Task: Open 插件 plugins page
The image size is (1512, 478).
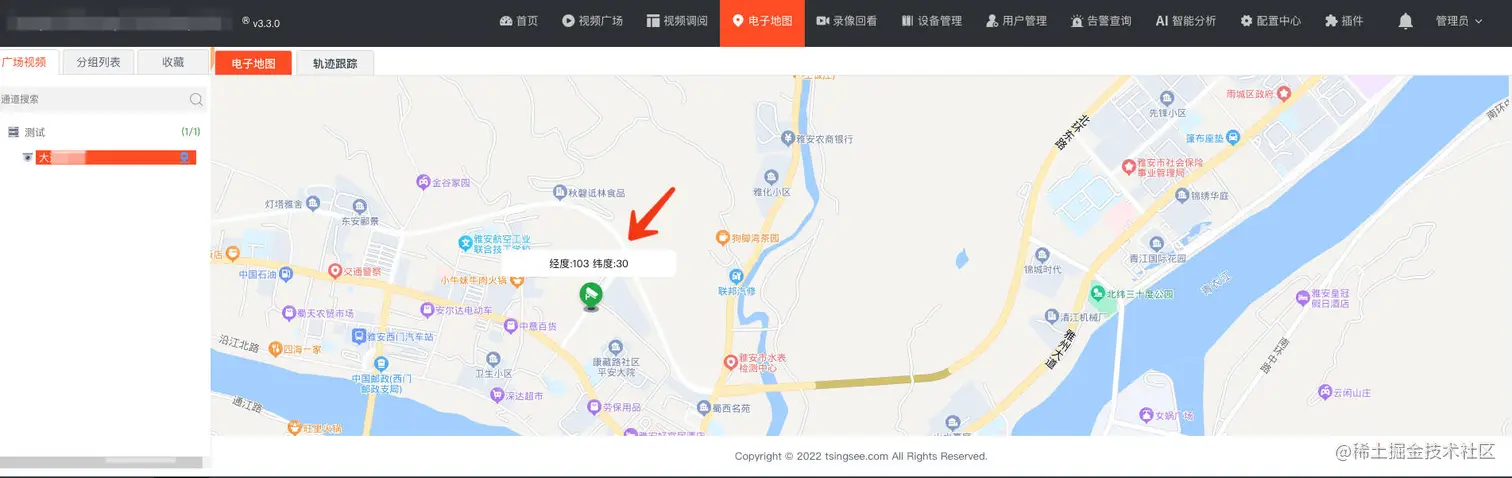Action: [1344, 21]
